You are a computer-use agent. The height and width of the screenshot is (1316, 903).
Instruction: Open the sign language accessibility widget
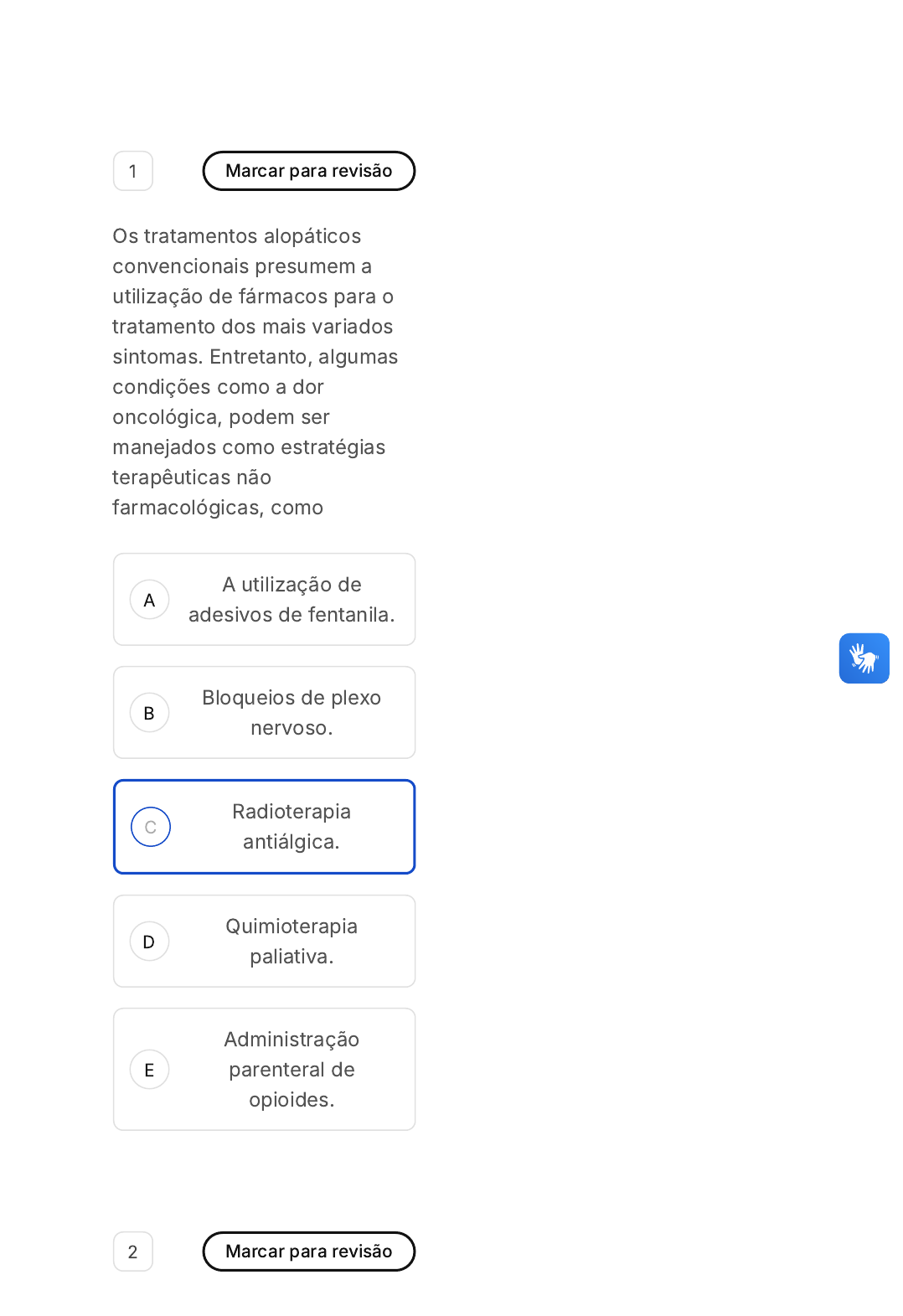(864, 658)
